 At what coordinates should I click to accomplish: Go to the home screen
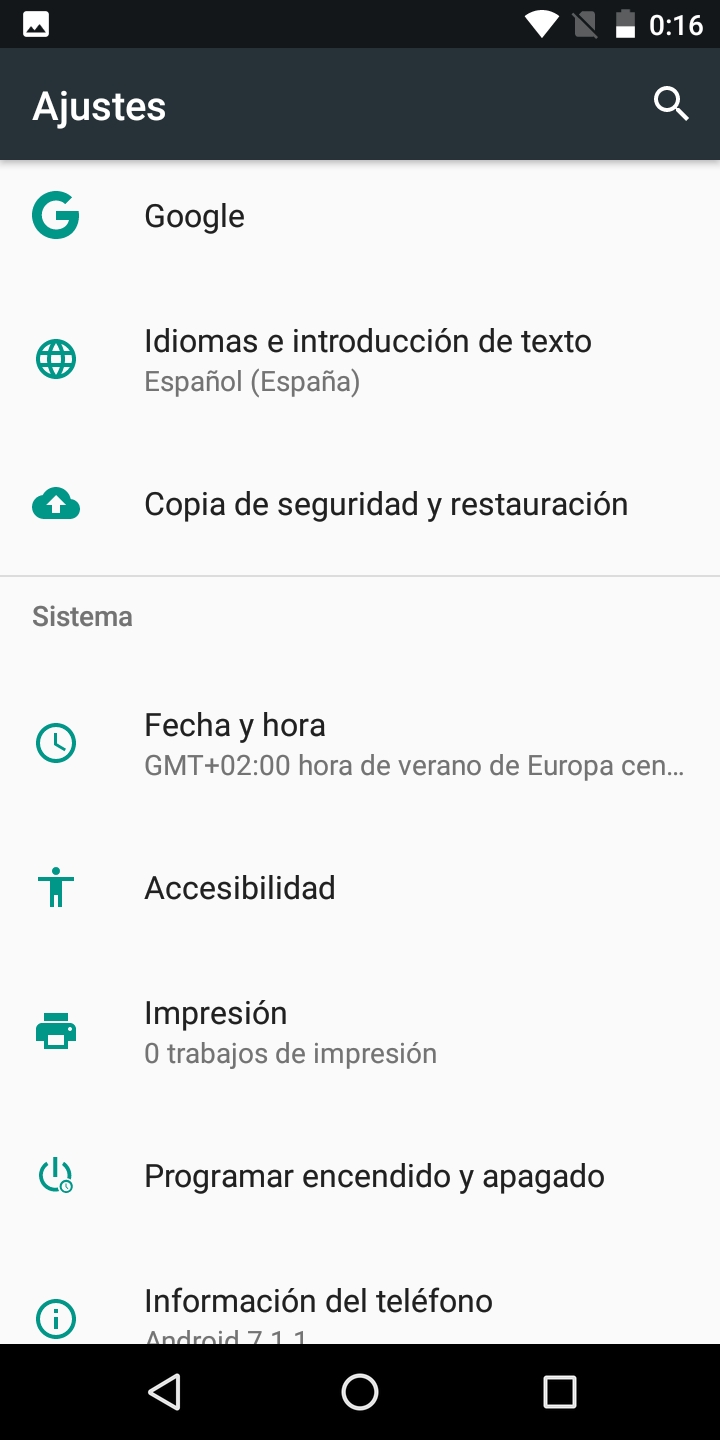[x=360, y=1392]
